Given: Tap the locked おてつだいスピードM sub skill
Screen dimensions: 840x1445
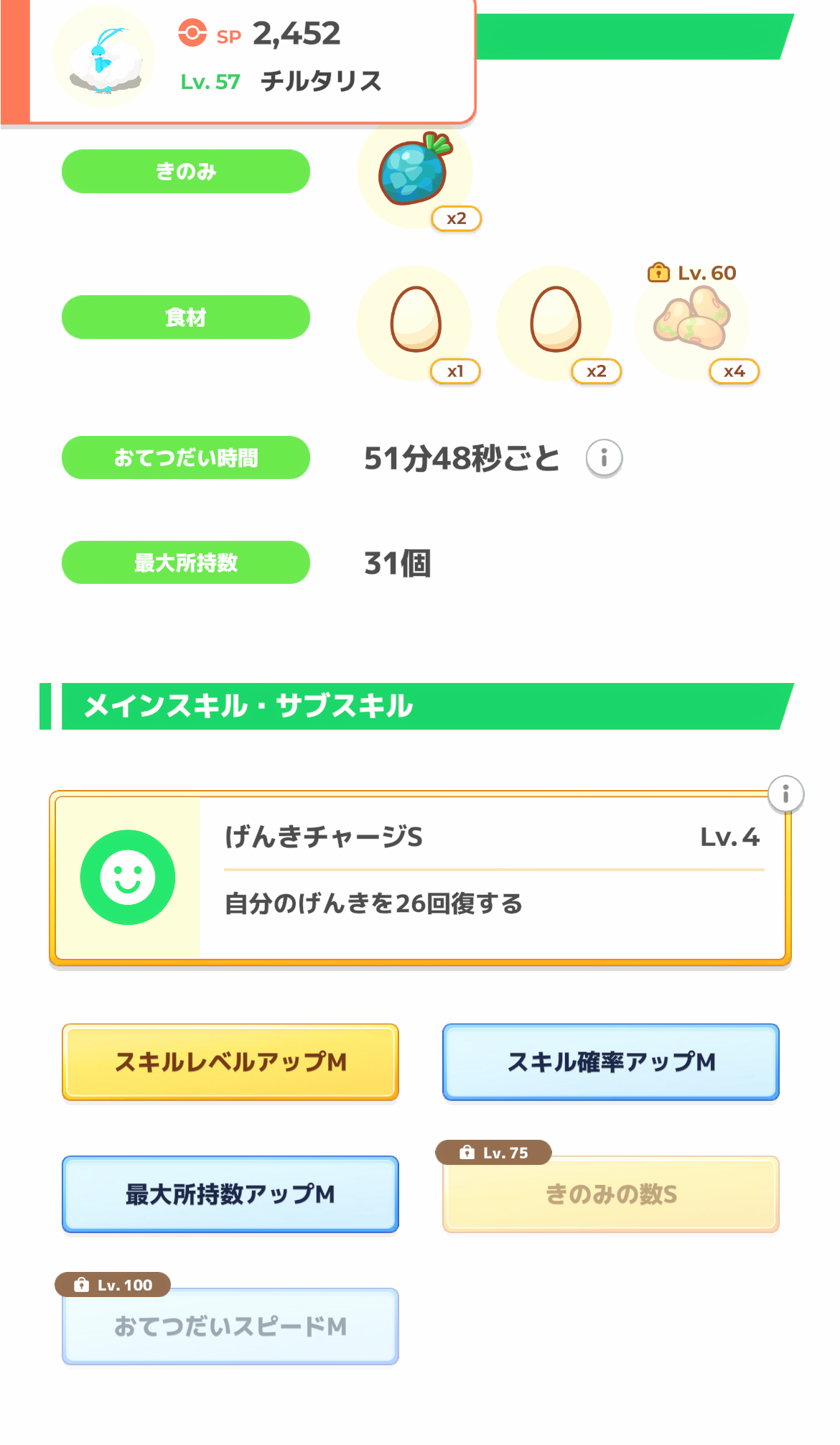Looking at the screenshot, I should (x=230, y=1326).
